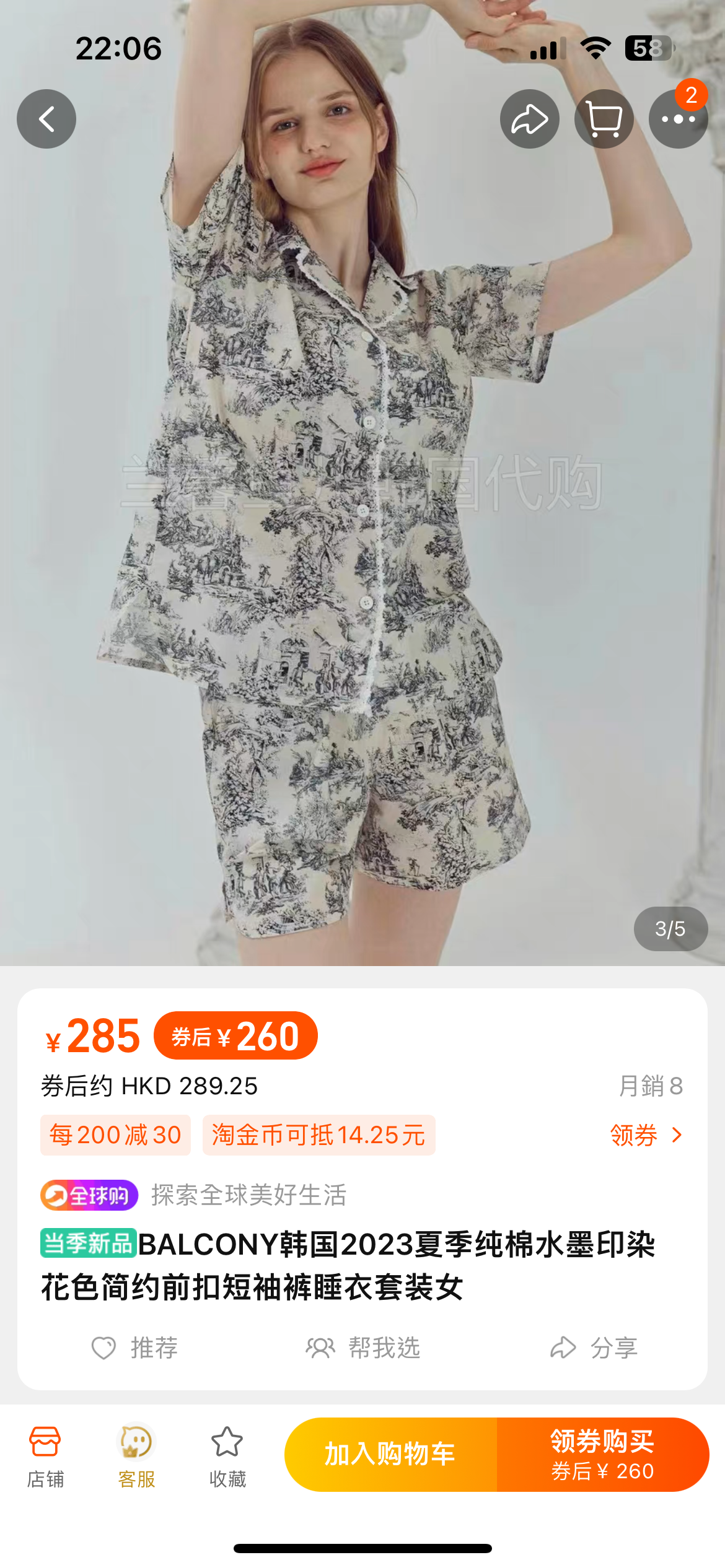The width and height of the screenshot is (725, 1568).
Task: Add item to favorites with 收藏
Action: tap(227, 1455)
